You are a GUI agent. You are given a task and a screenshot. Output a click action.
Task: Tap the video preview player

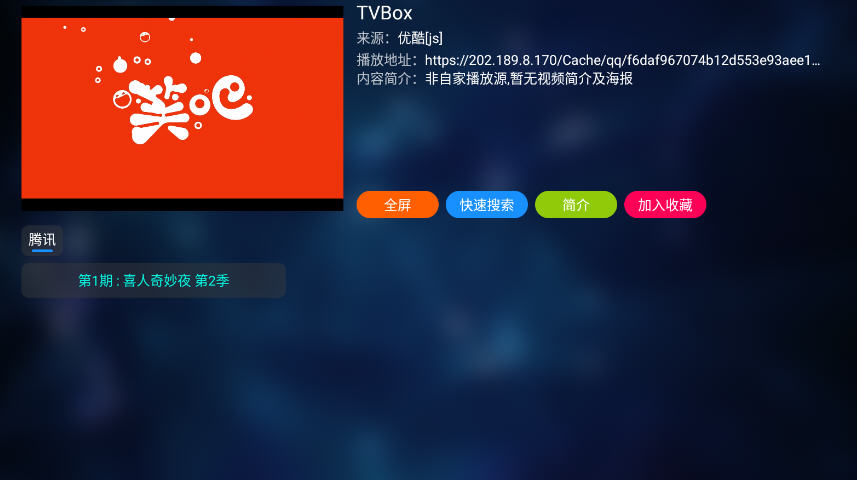182,108
